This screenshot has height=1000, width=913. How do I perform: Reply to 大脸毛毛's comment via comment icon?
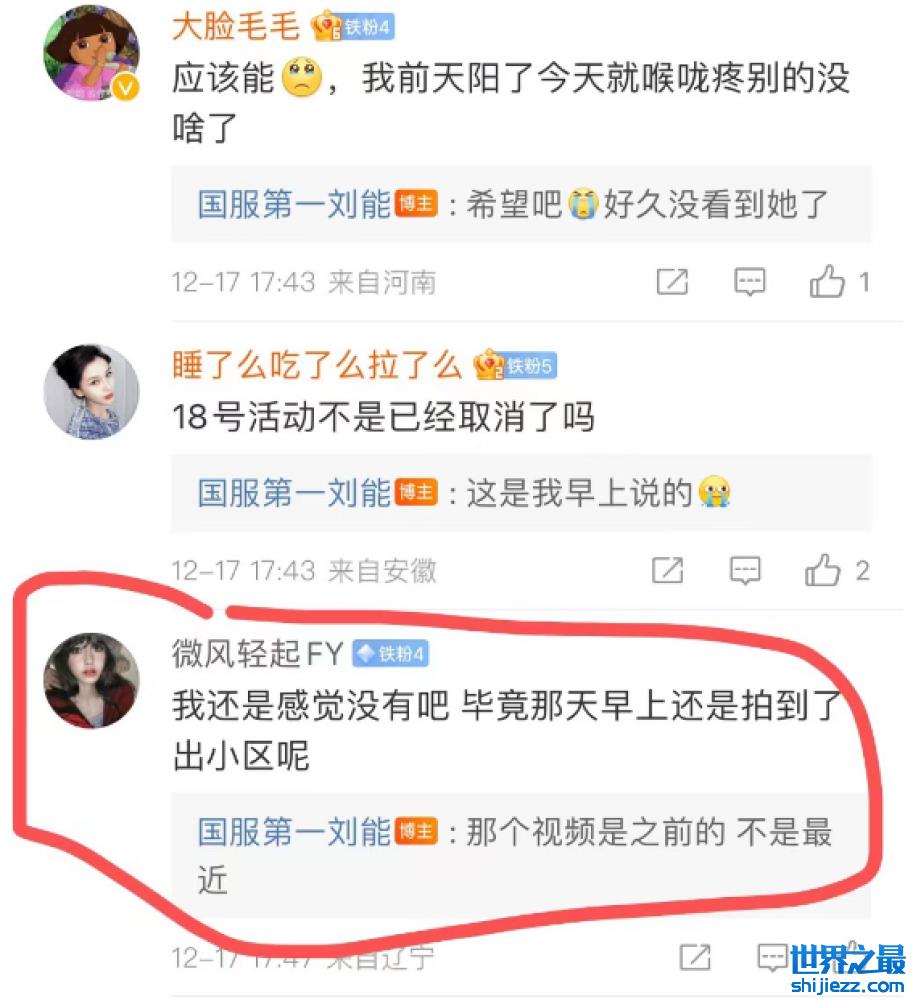click(750, 283)
